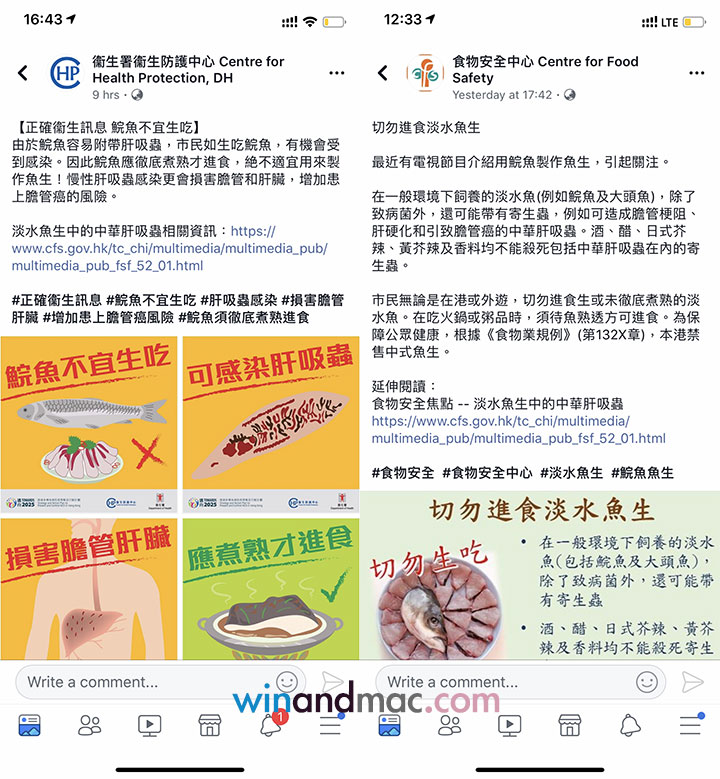
Task: Pick an emoji for the Food Safety comment
Action: point(647,682)
